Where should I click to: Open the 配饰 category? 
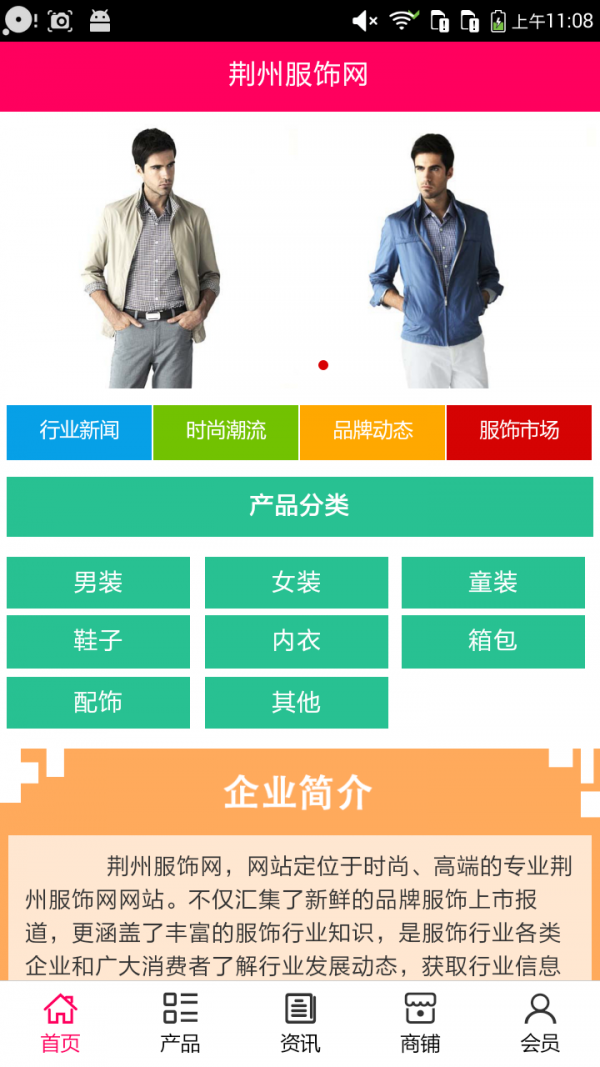click(x=98, y=703)
